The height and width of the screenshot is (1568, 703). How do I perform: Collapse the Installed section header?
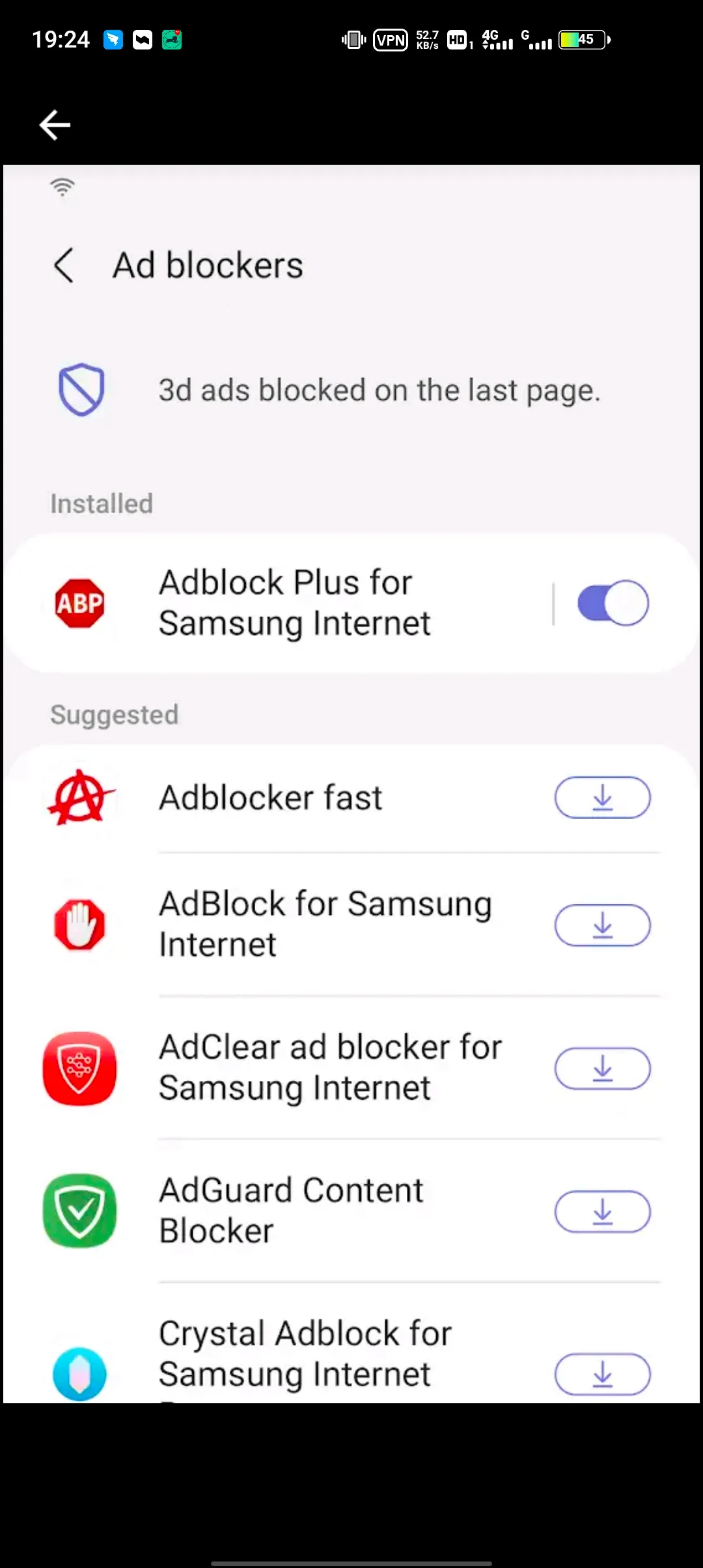(x=101, y=503)
